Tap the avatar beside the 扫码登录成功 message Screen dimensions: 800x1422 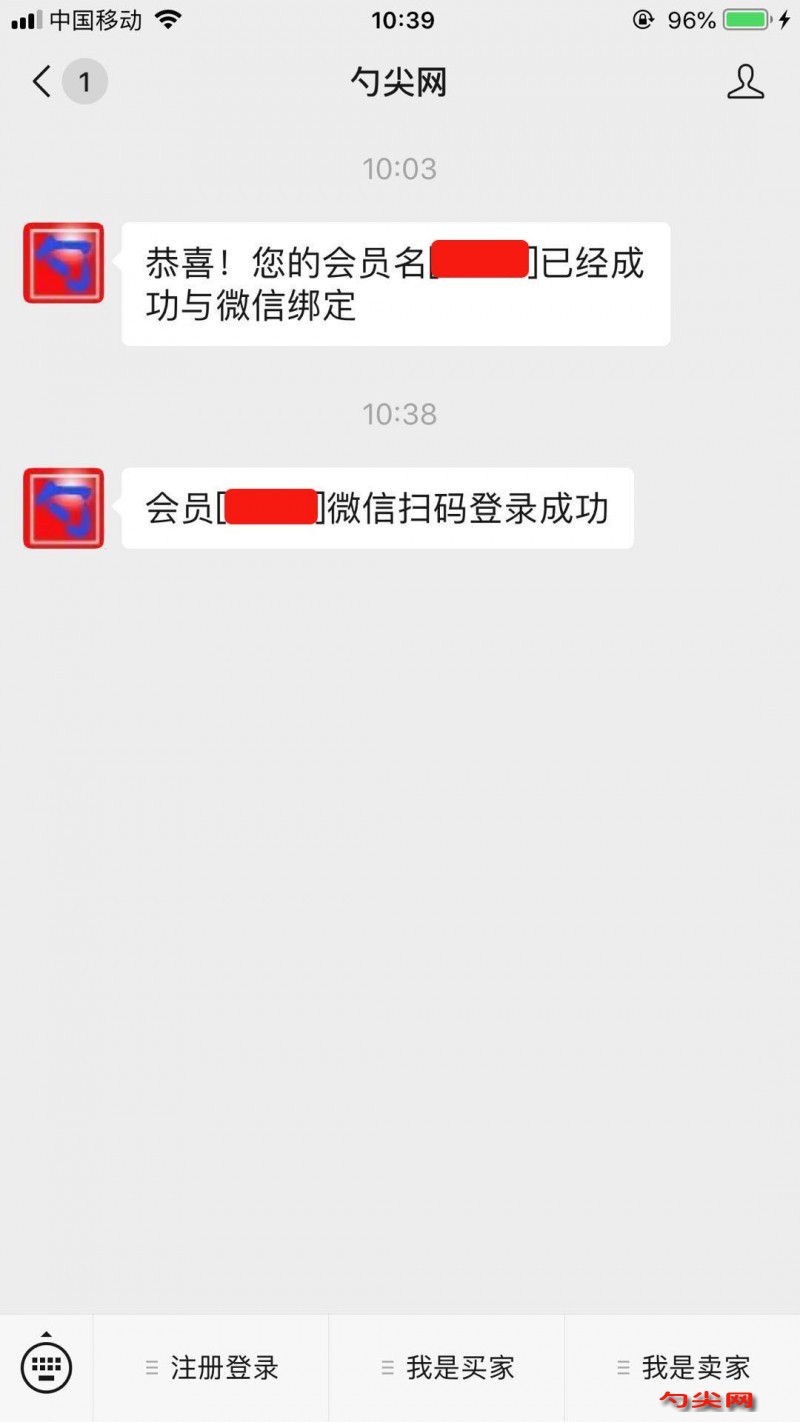pos(64,508)
